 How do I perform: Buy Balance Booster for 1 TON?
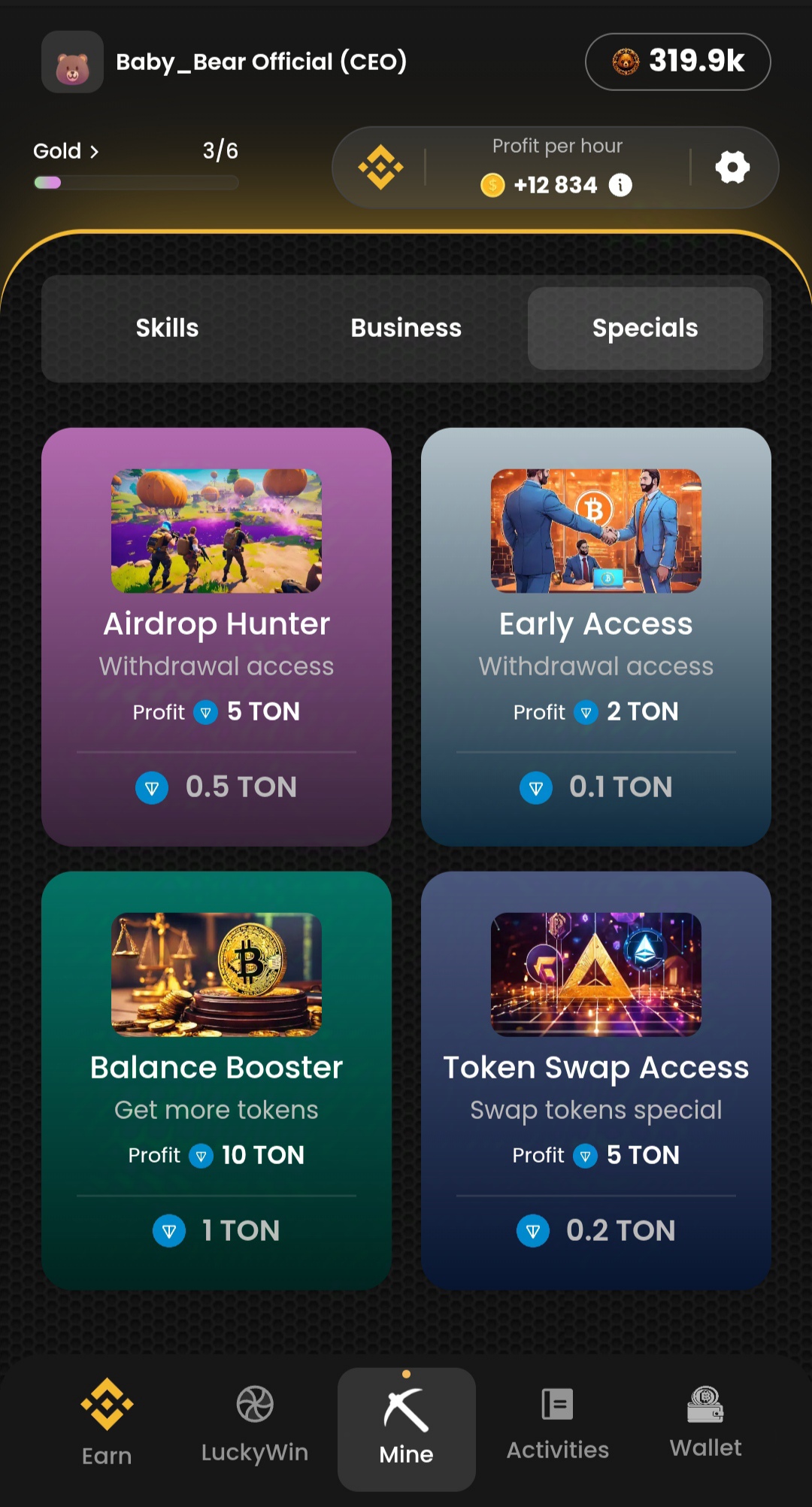pos(217,1230)
